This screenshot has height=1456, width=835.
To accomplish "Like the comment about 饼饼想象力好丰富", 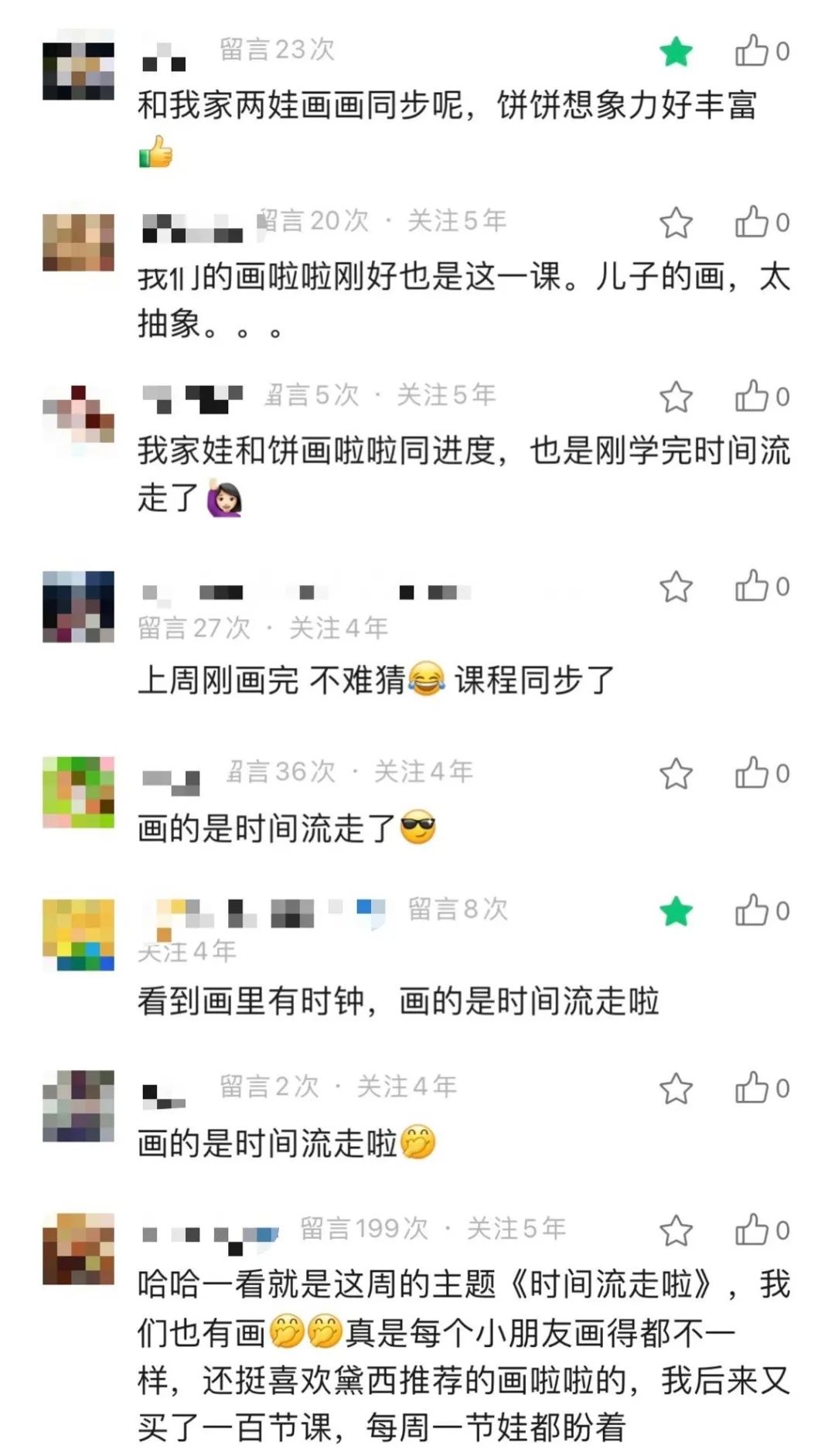I will tap(762, 51).
